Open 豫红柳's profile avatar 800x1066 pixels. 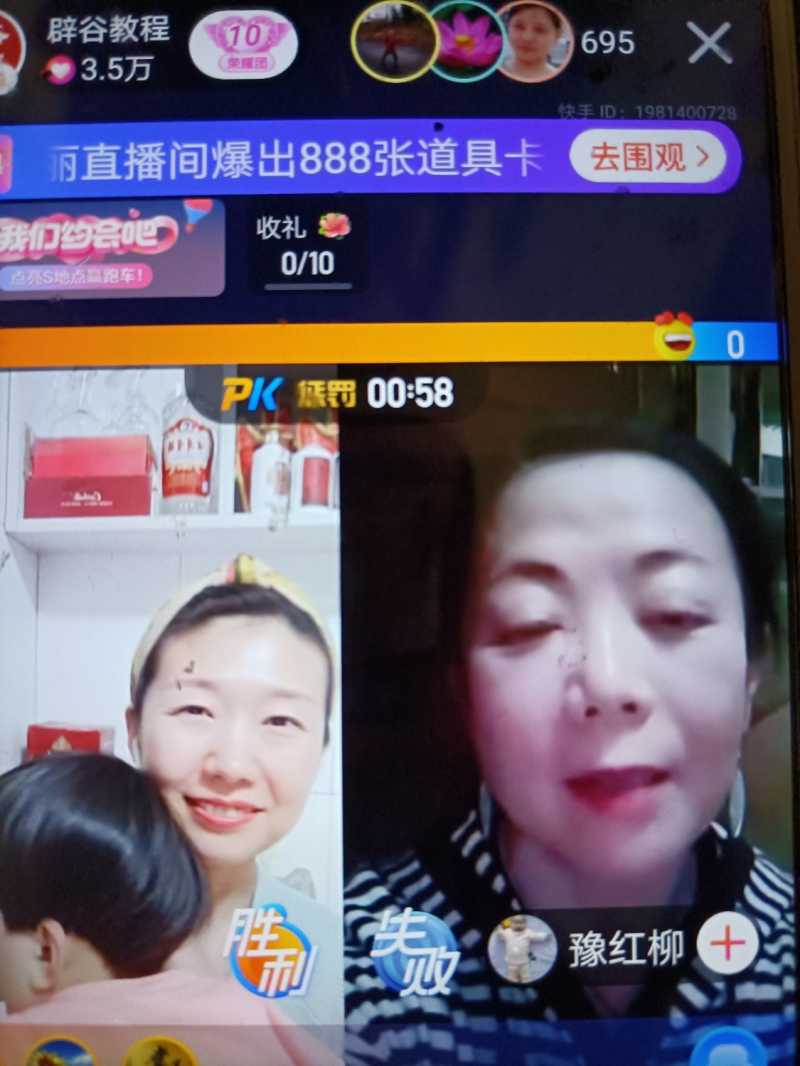point(522,947)
